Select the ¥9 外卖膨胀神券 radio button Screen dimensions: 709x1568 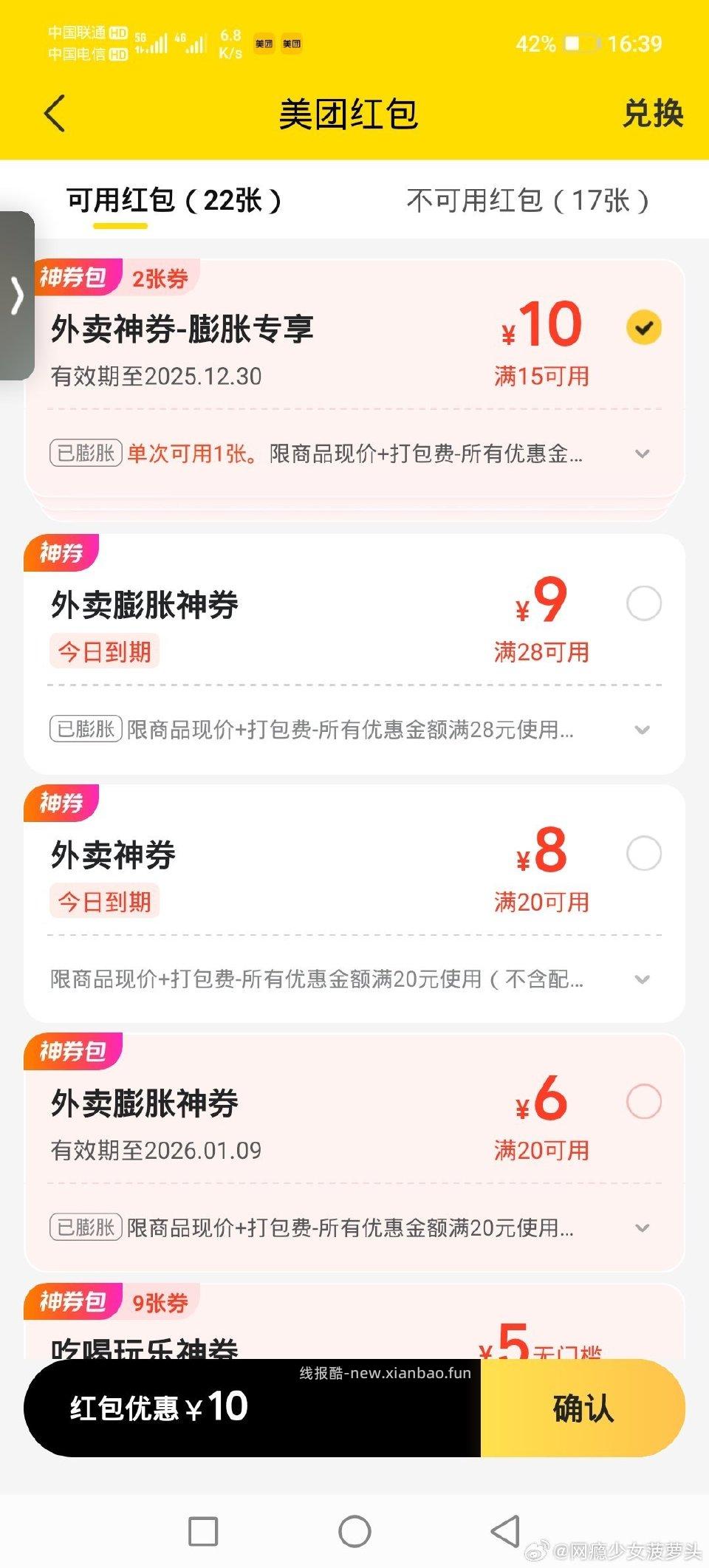(645, 603)
